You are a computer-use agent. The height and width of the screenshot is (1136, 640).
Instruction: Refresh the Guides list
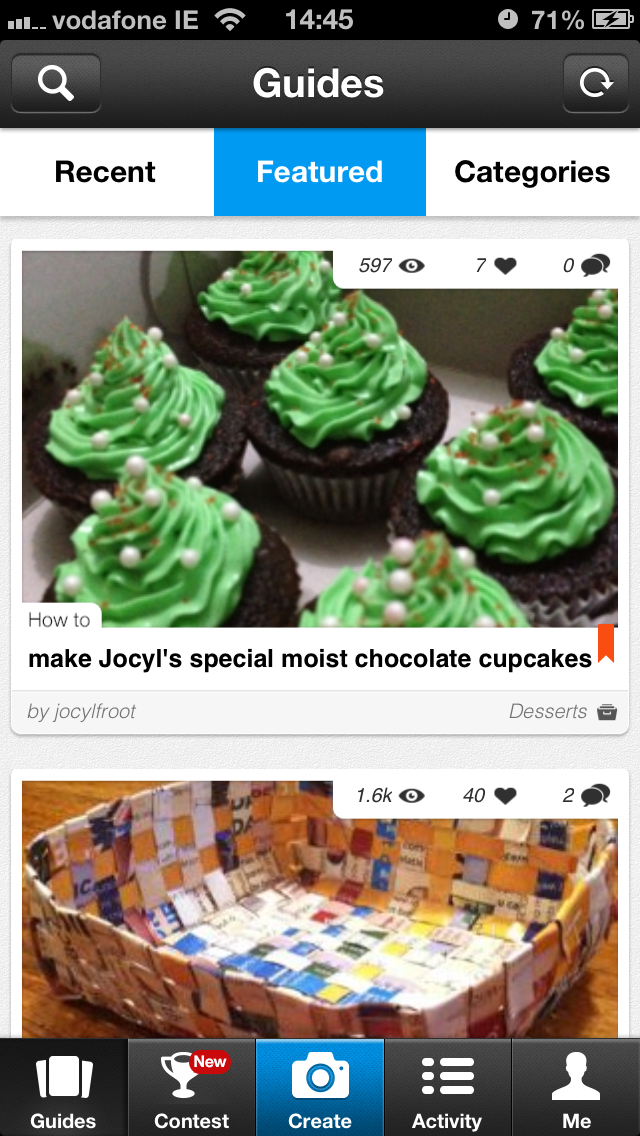595,84
